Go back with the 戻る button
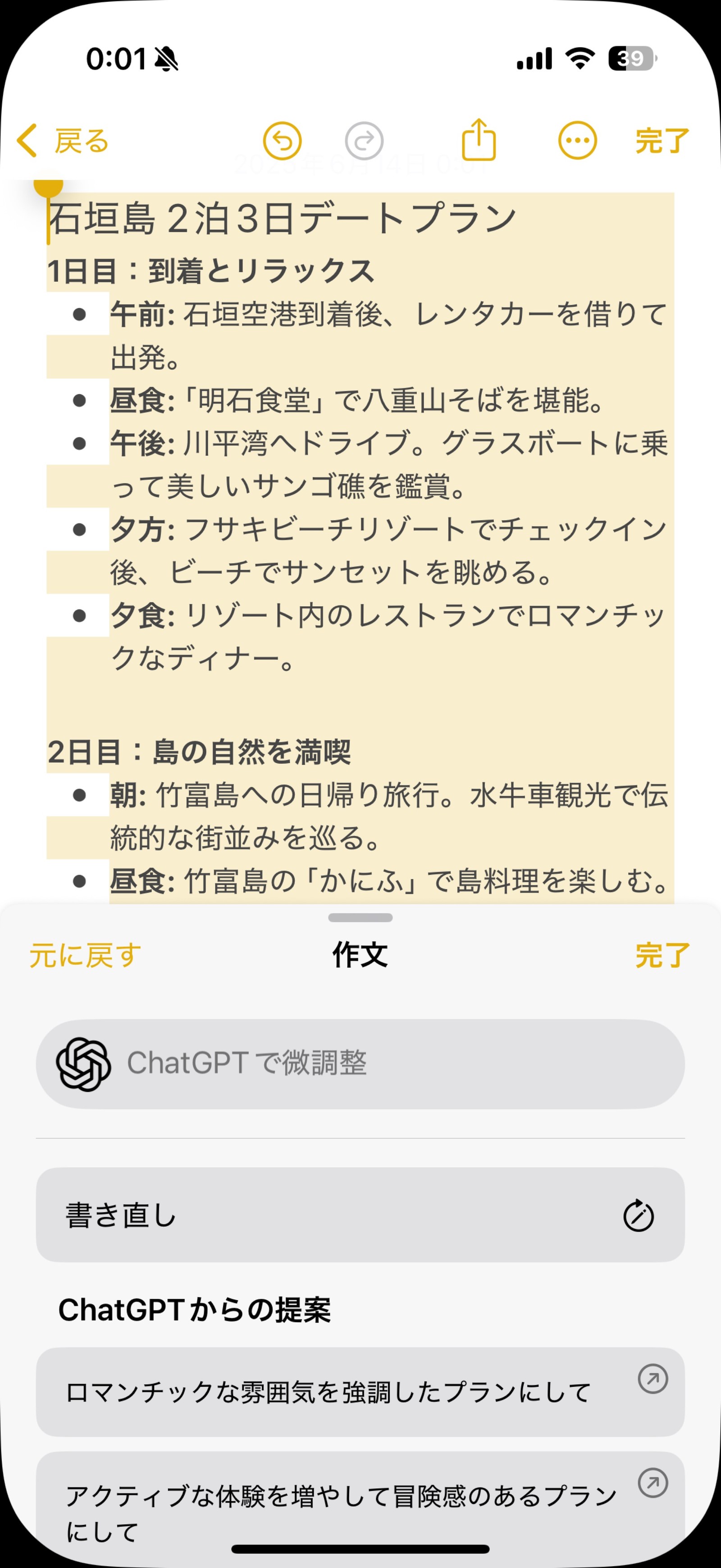The height and width of the screenshot is (1568, 721). (x=63, y=141)
